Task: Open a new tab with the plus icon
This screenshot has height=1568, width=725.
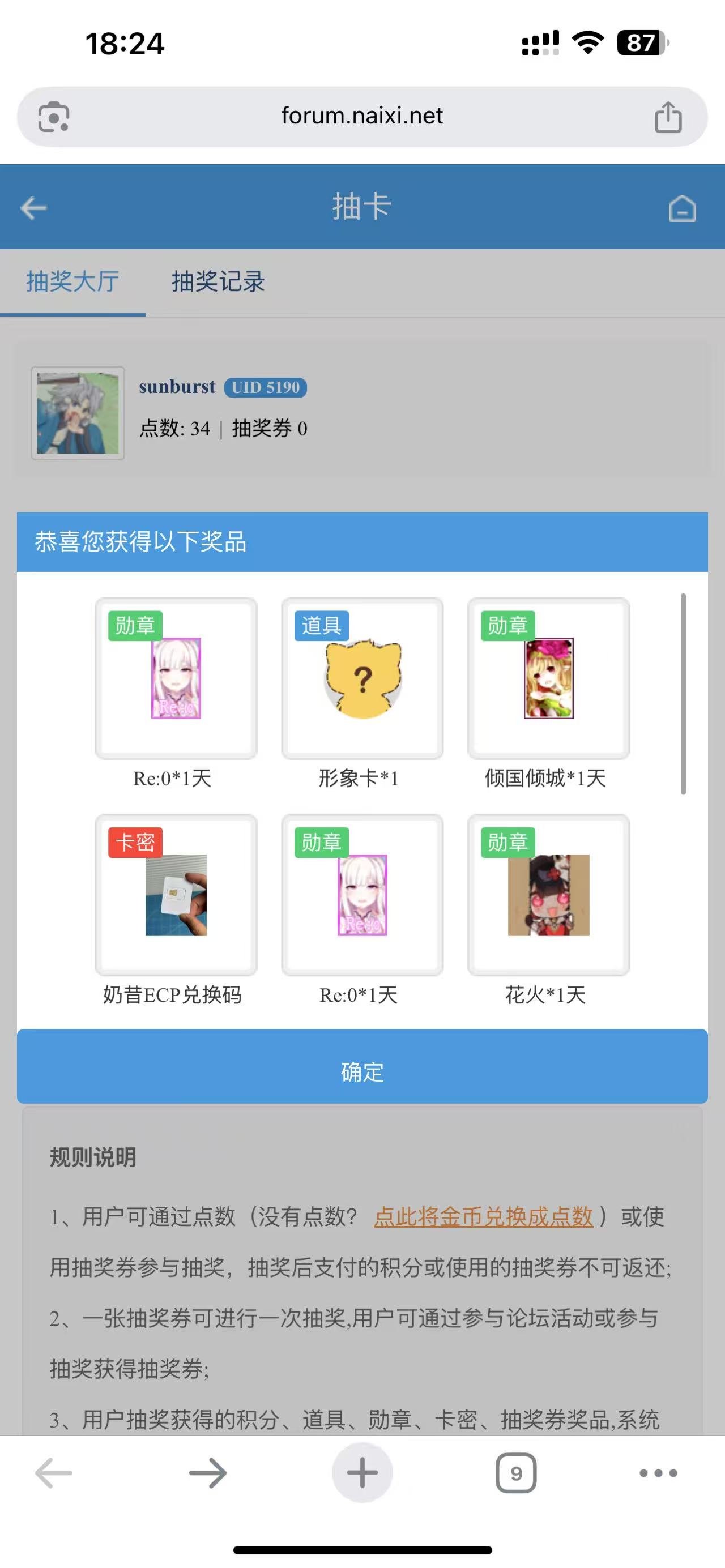Action: pos(362,1473)
